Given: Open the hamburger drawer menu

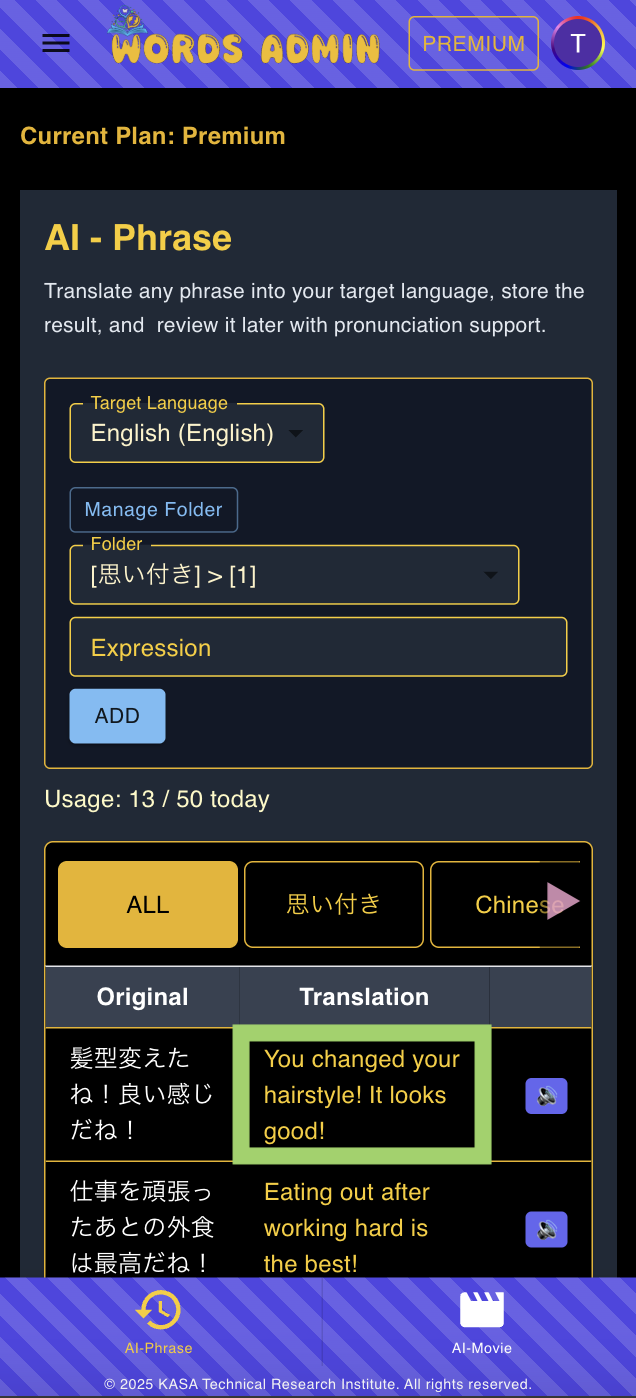Looking at the screenshot, I should [56, 43].
